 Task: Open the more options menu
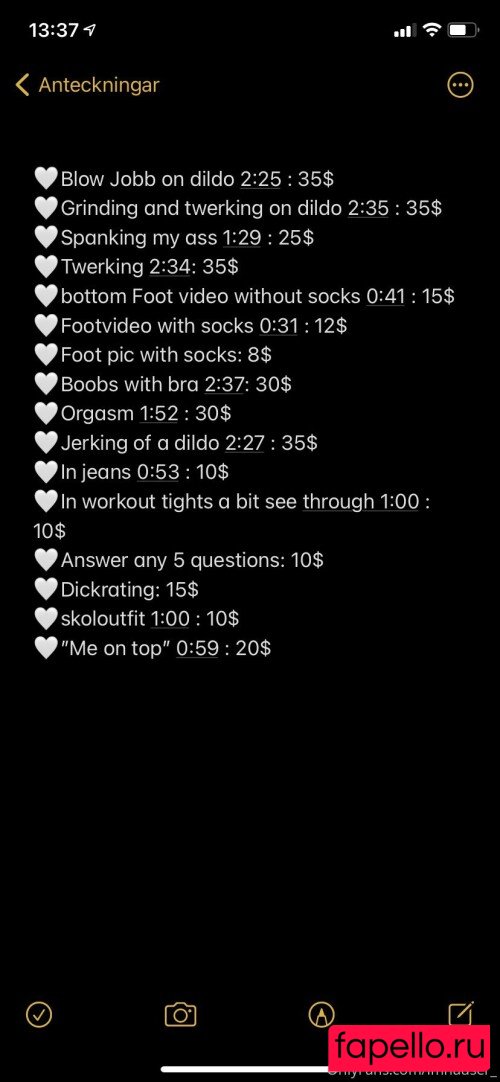pos(460,86)
